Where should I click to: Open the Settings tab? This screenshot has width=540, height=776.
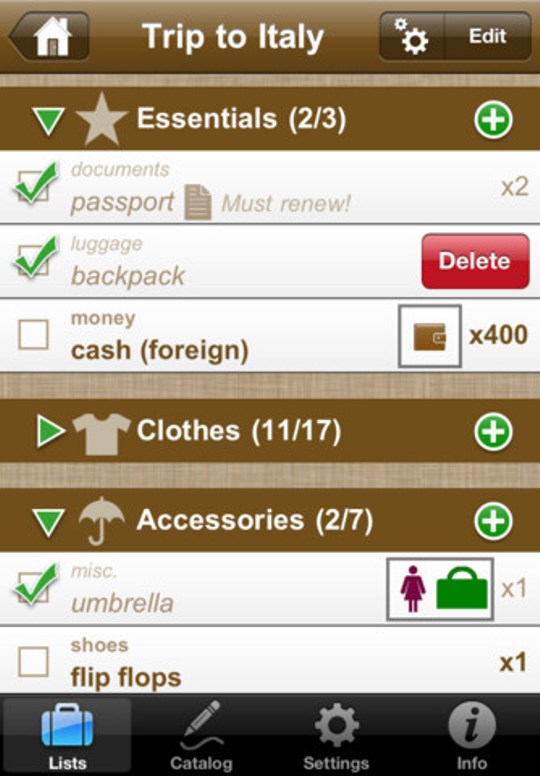click(337, 735)
